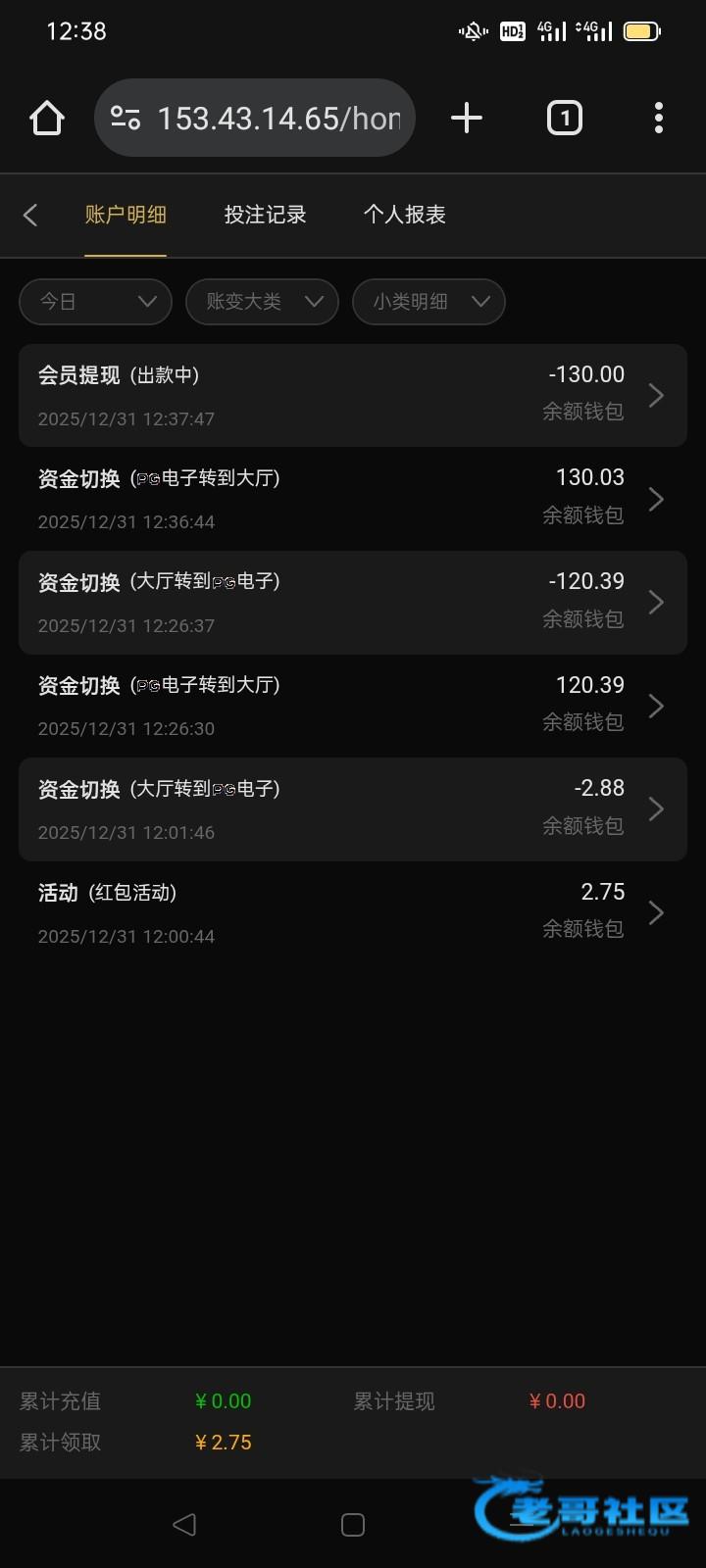
Task: Open the 130.03 transfer record
Action: point(353,499)
